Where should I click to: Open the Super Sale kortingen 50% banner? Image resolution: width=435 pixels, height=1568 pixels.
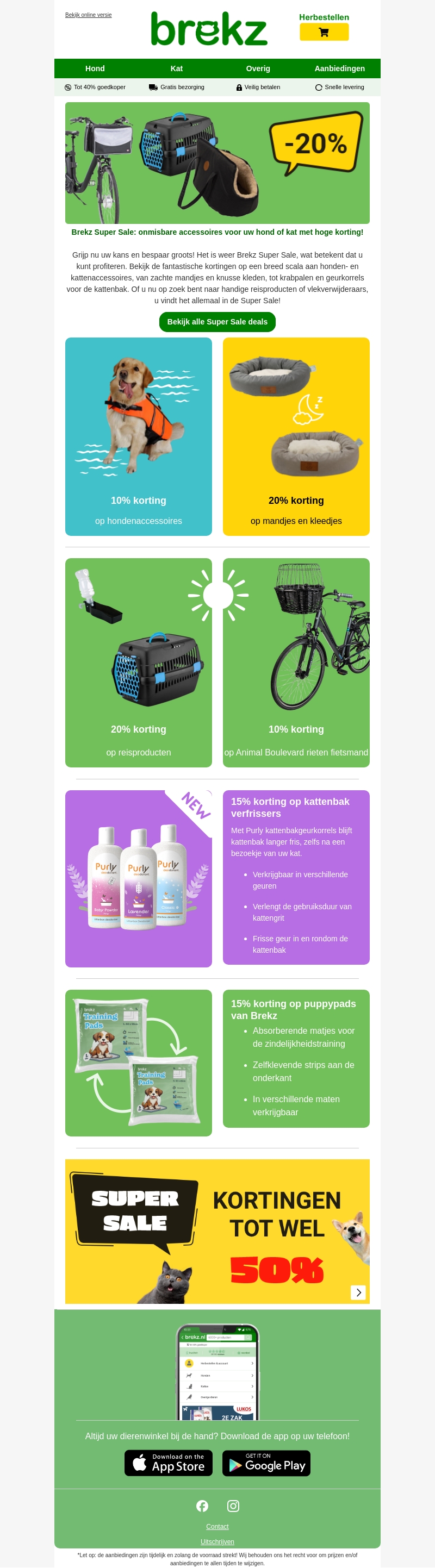pos(217,1231)
